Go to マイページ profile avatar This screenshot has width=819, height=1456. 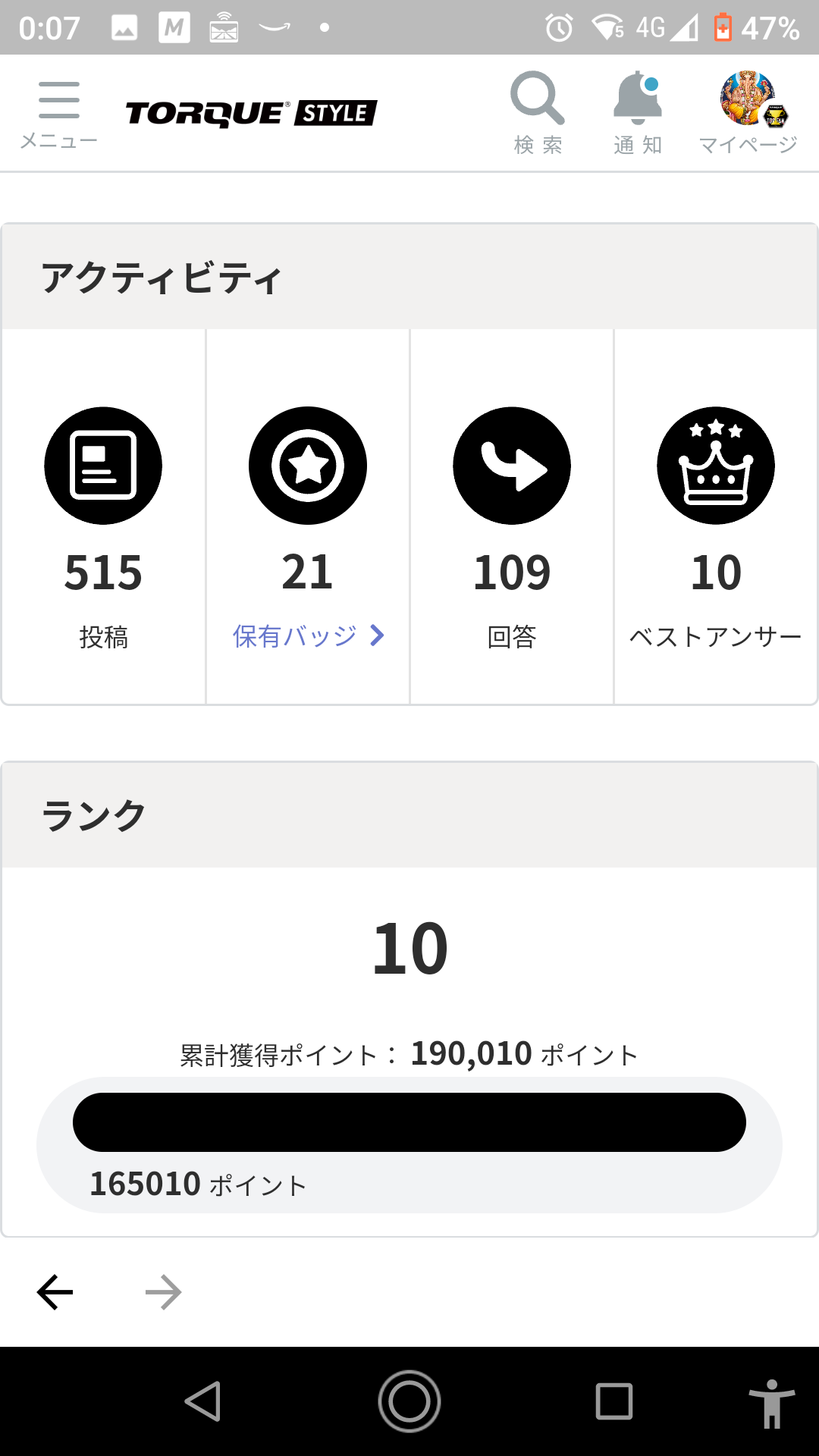(x=748, y=112)
